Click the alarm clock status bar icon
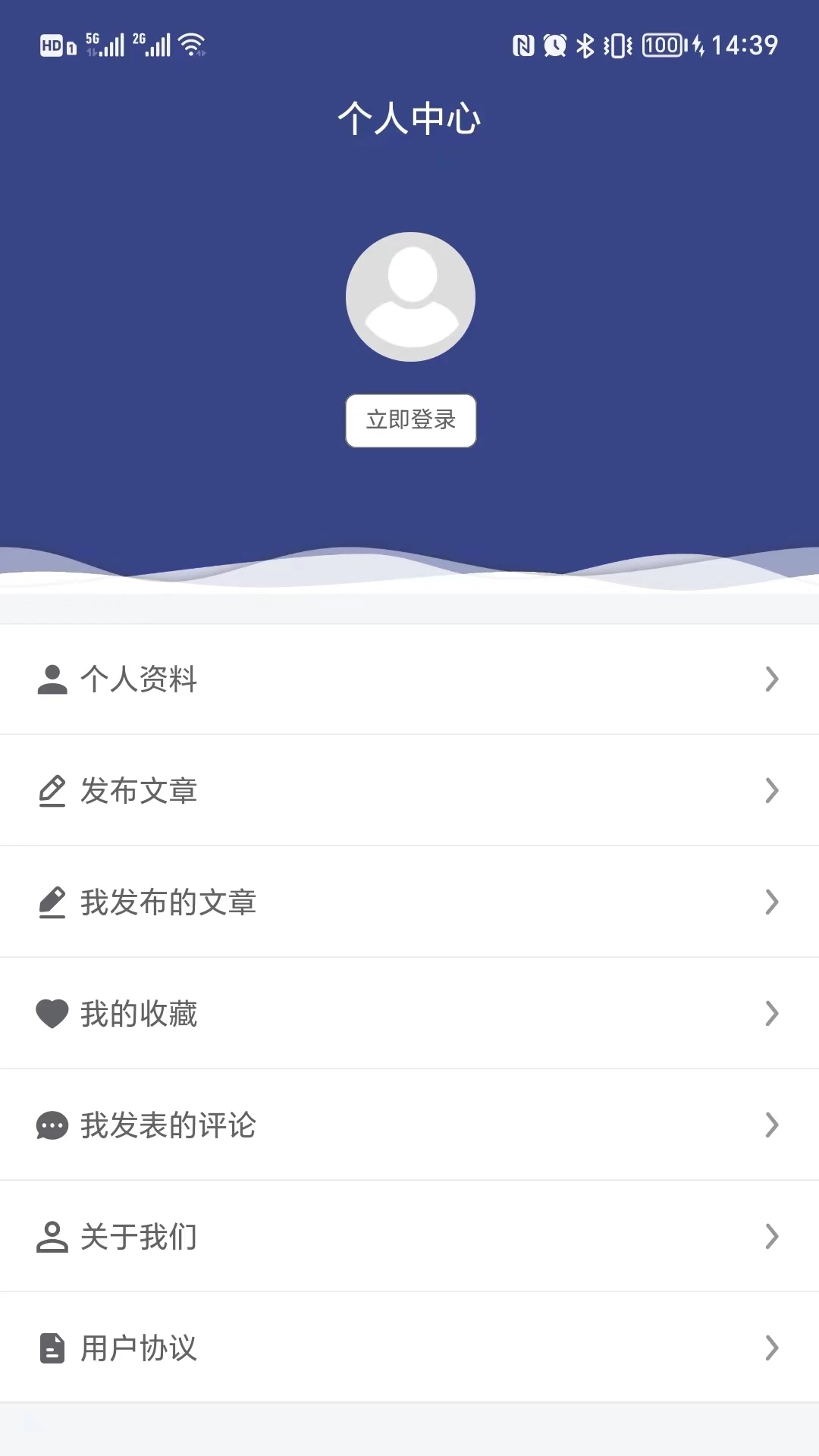819x1456 pixels. pyautogui.click(x=554, y=45)
